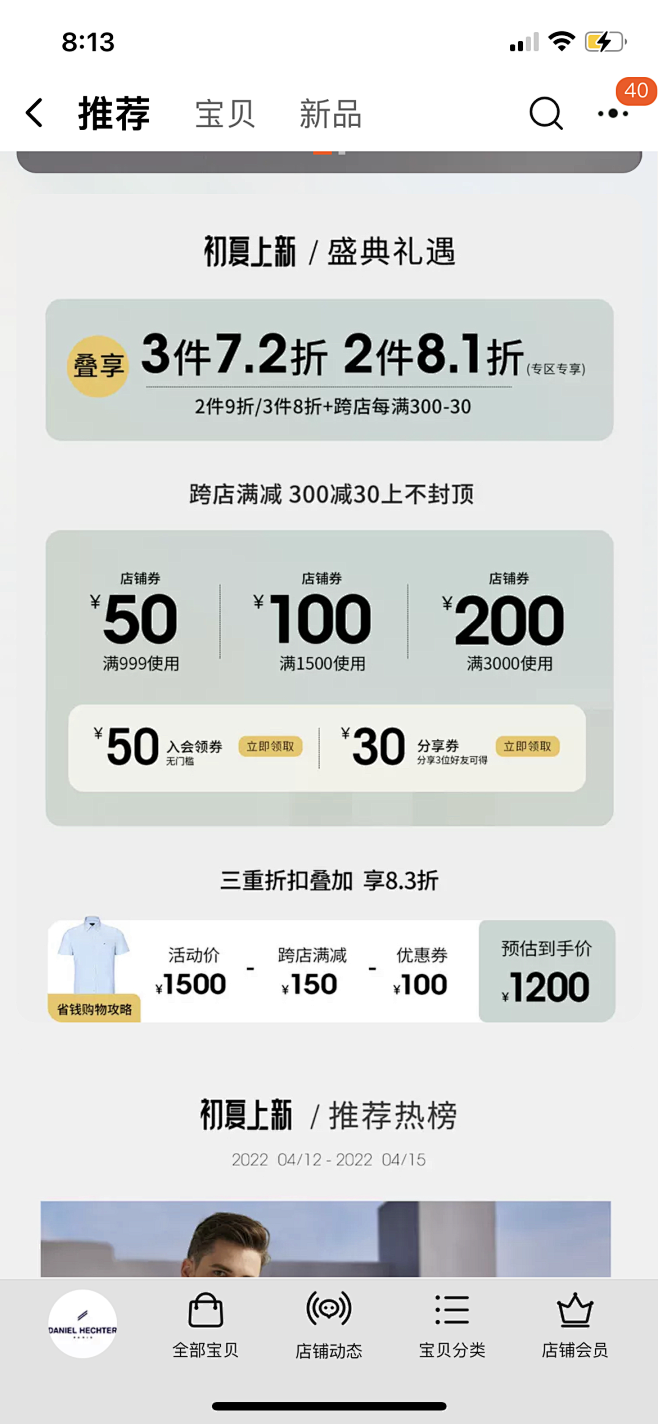
Task: Switch to the 宝贝 tab
Action: coord(225,114)
